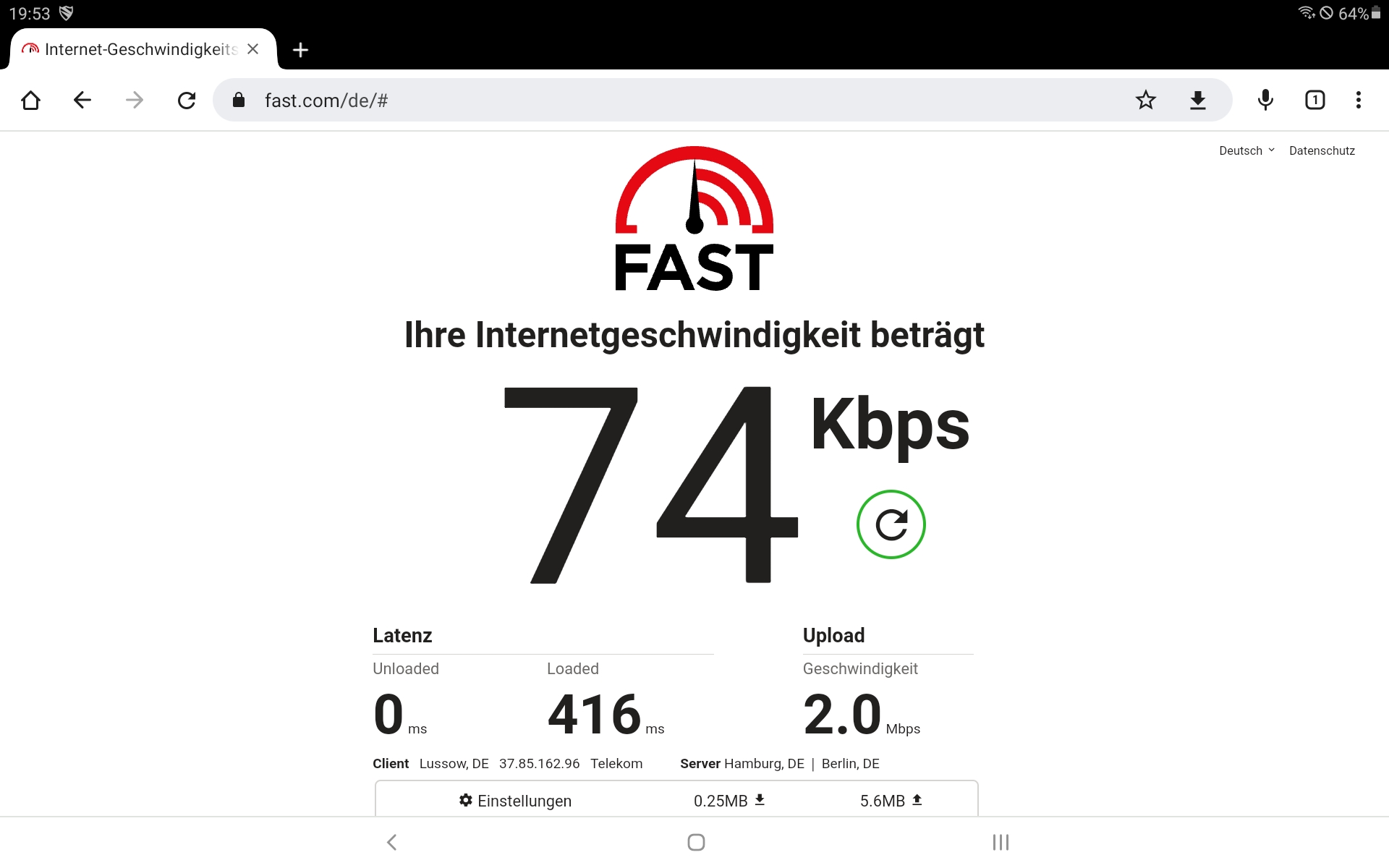Screen dimensions: 1389x868
Task: Open the browser overflow menu
Action: pos(1358,100)
